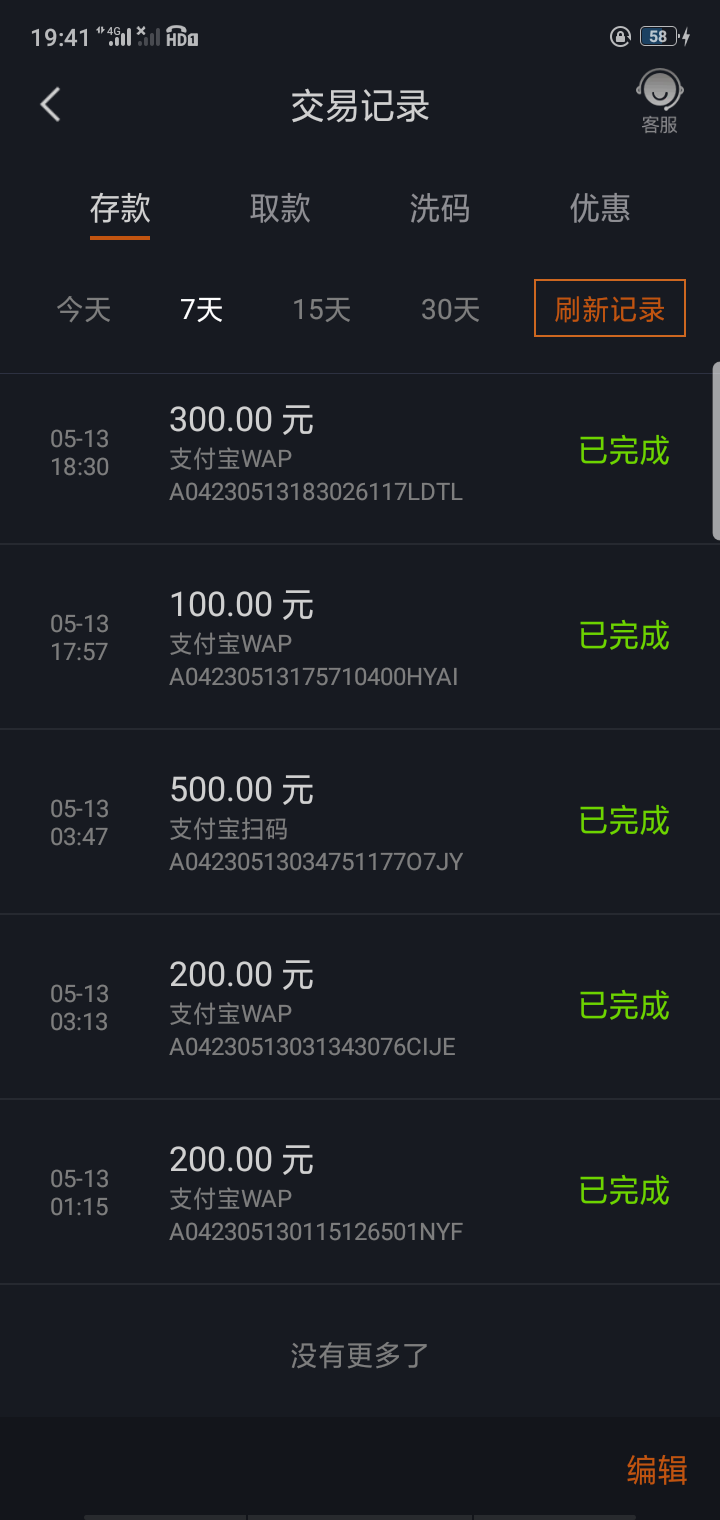Choose the 30天 time range

450,310
